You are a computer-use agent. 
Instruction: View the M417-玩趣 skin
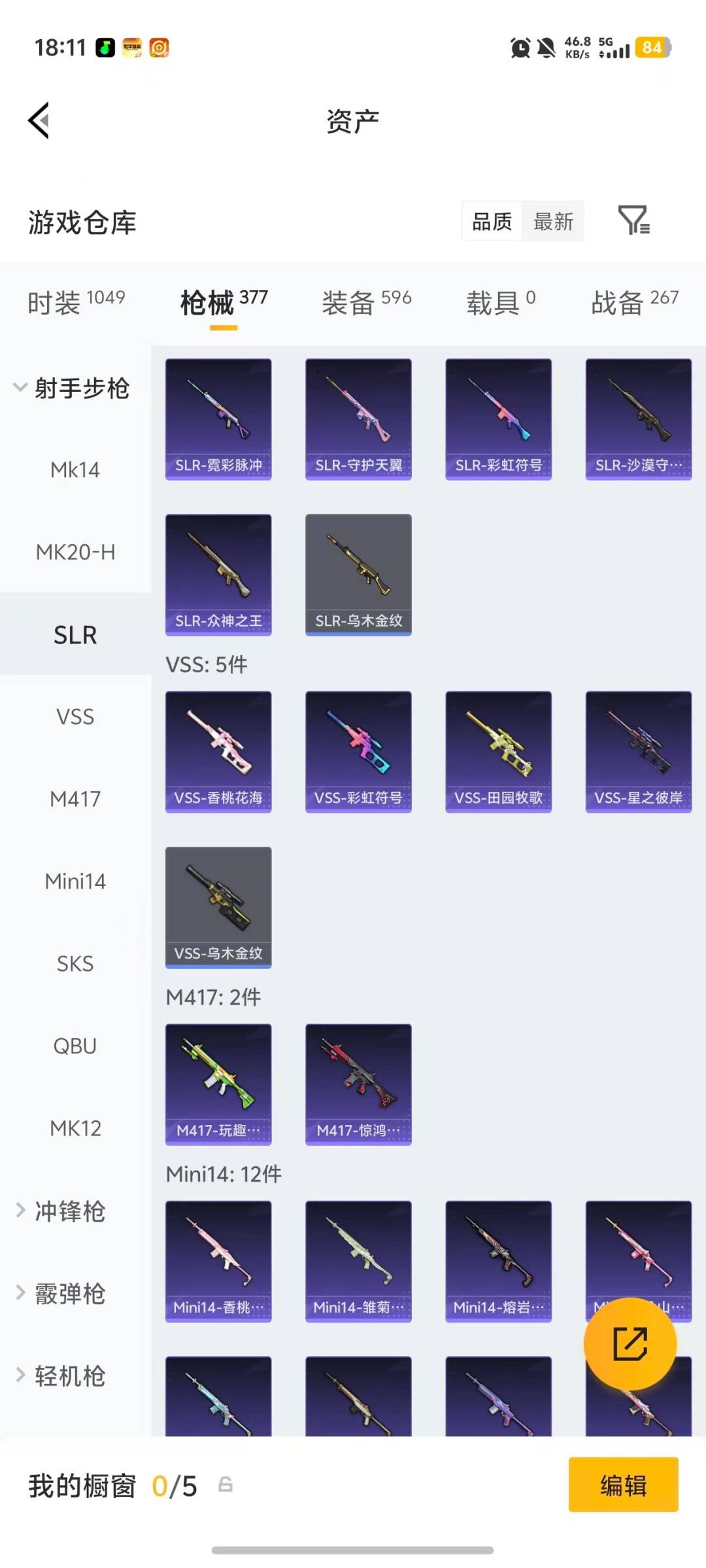coord(218,1084)
